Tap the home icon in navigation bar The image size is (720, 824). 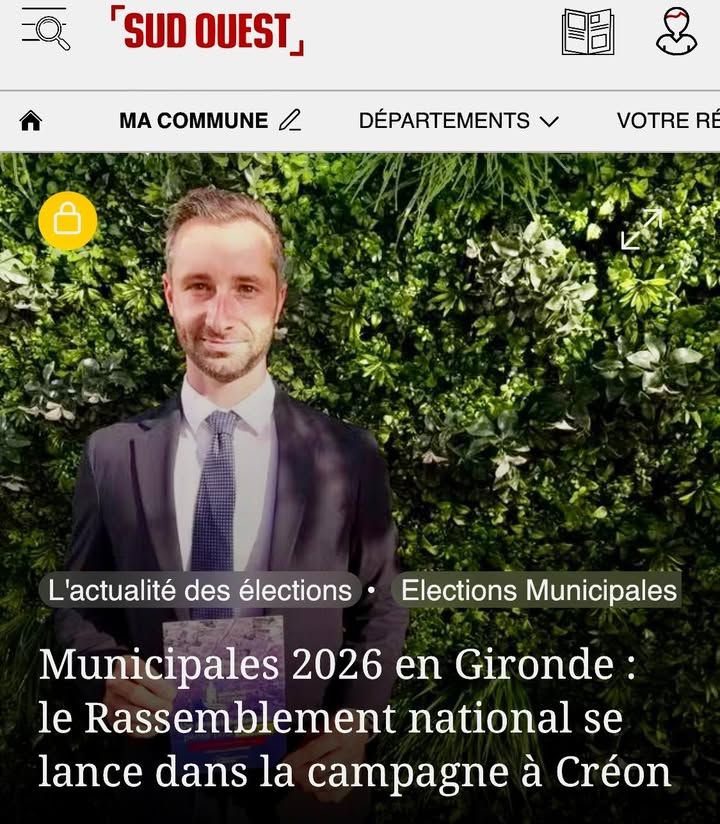31,121
